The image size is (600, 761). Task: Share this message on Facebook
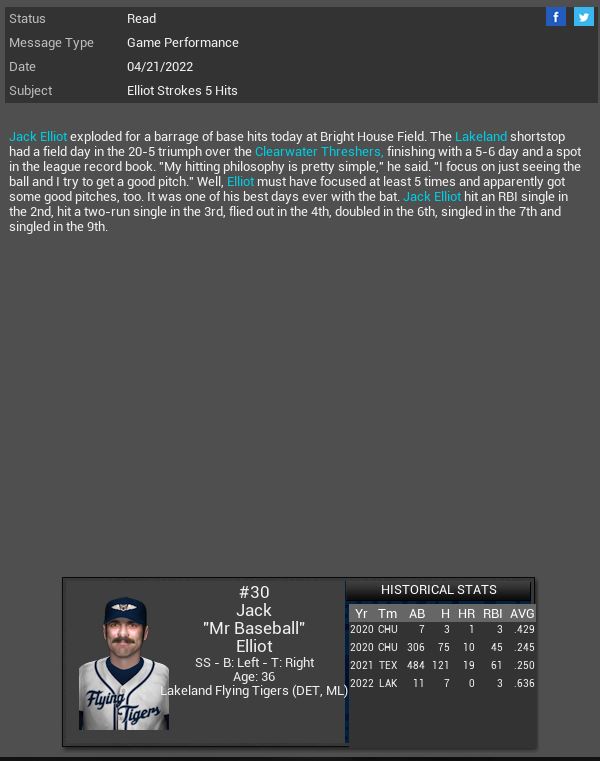pos(556,17)
